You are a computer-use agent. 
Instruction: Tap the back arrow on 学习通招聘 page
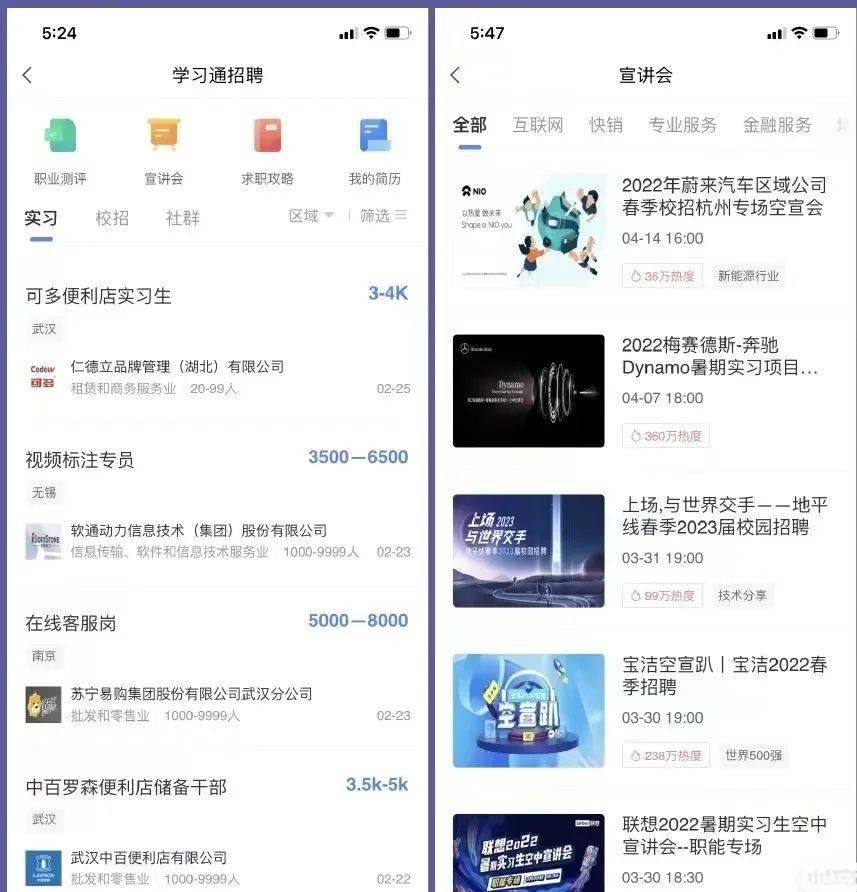tap(27, 75)
